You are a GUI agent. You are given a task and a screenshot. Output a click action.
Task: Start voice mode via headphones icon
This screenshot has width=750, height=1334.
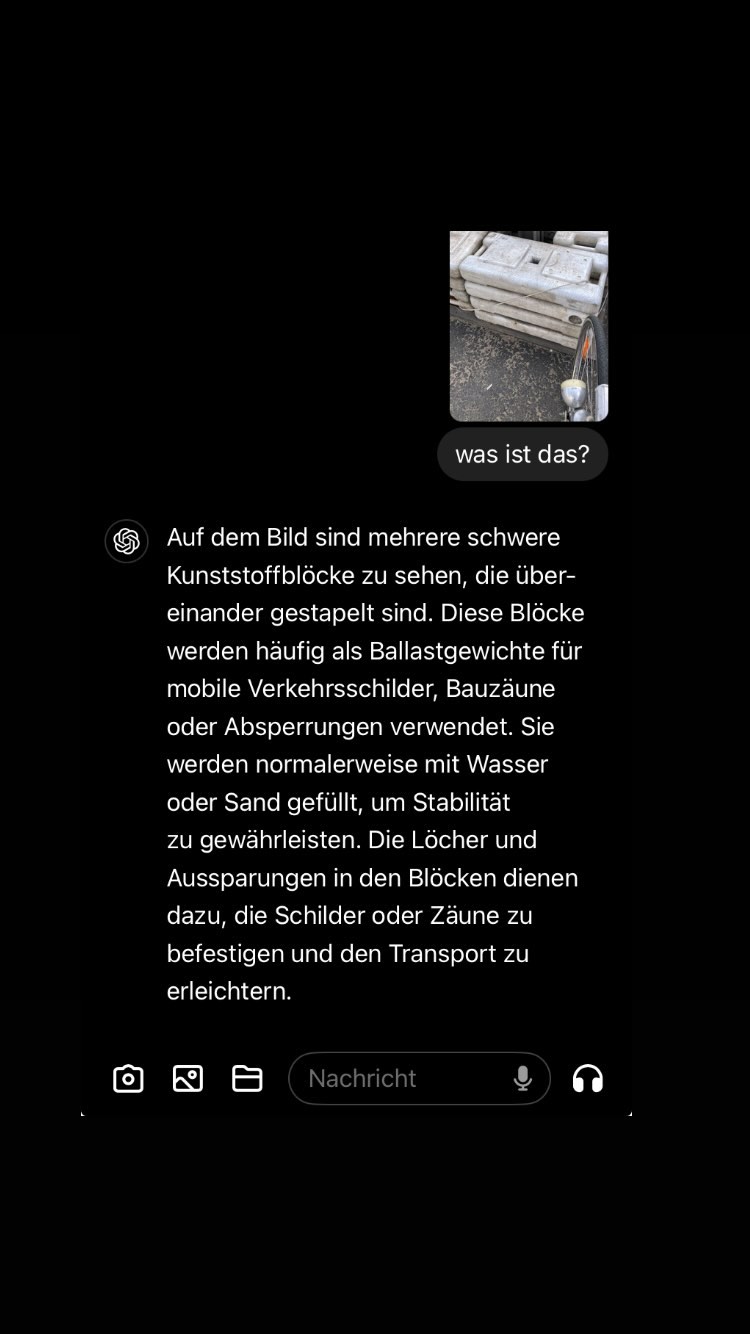coord(588,1079)
